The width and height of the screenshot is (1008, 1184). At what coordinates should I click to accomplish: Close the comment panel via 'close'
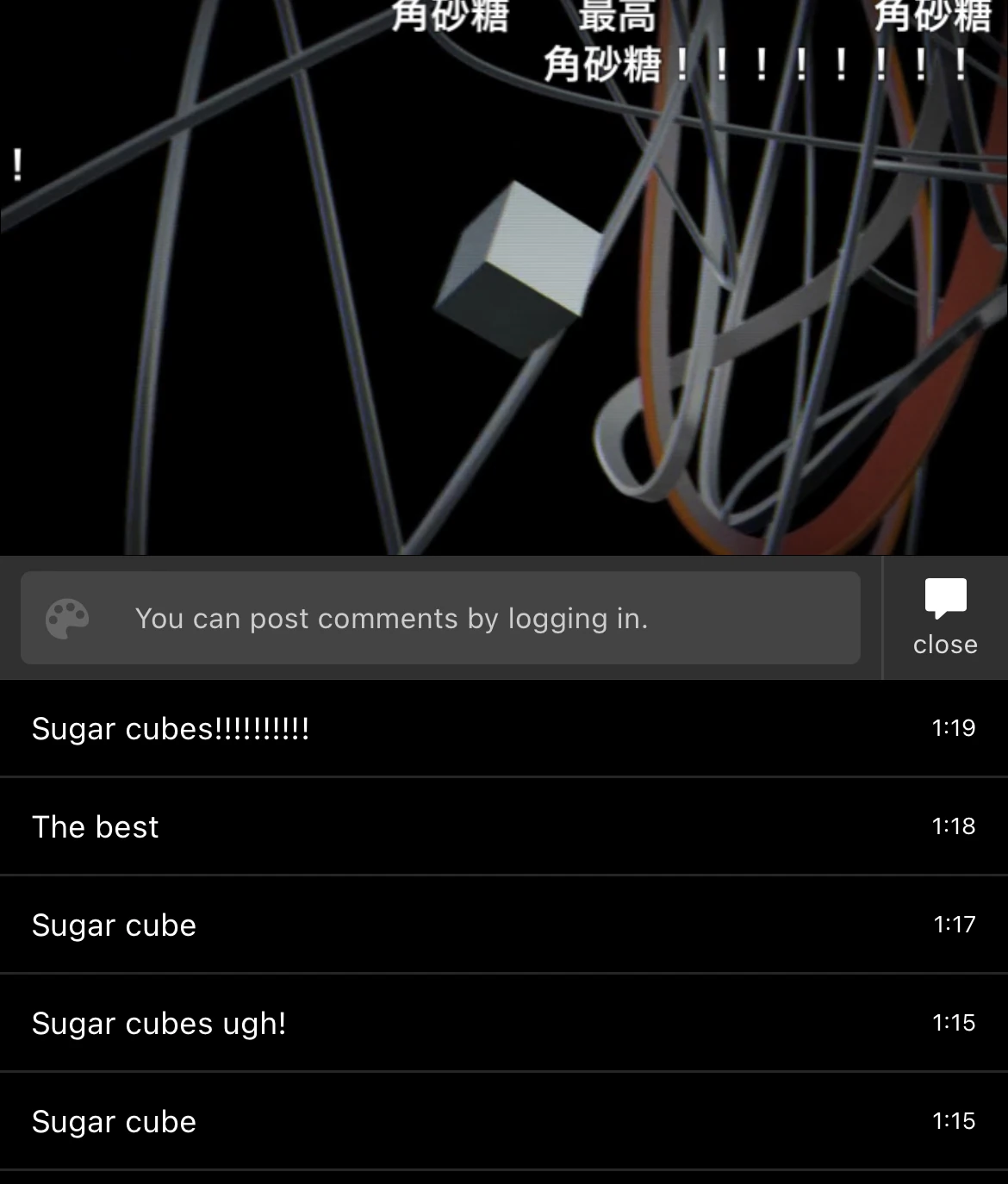tap(944, 644)
